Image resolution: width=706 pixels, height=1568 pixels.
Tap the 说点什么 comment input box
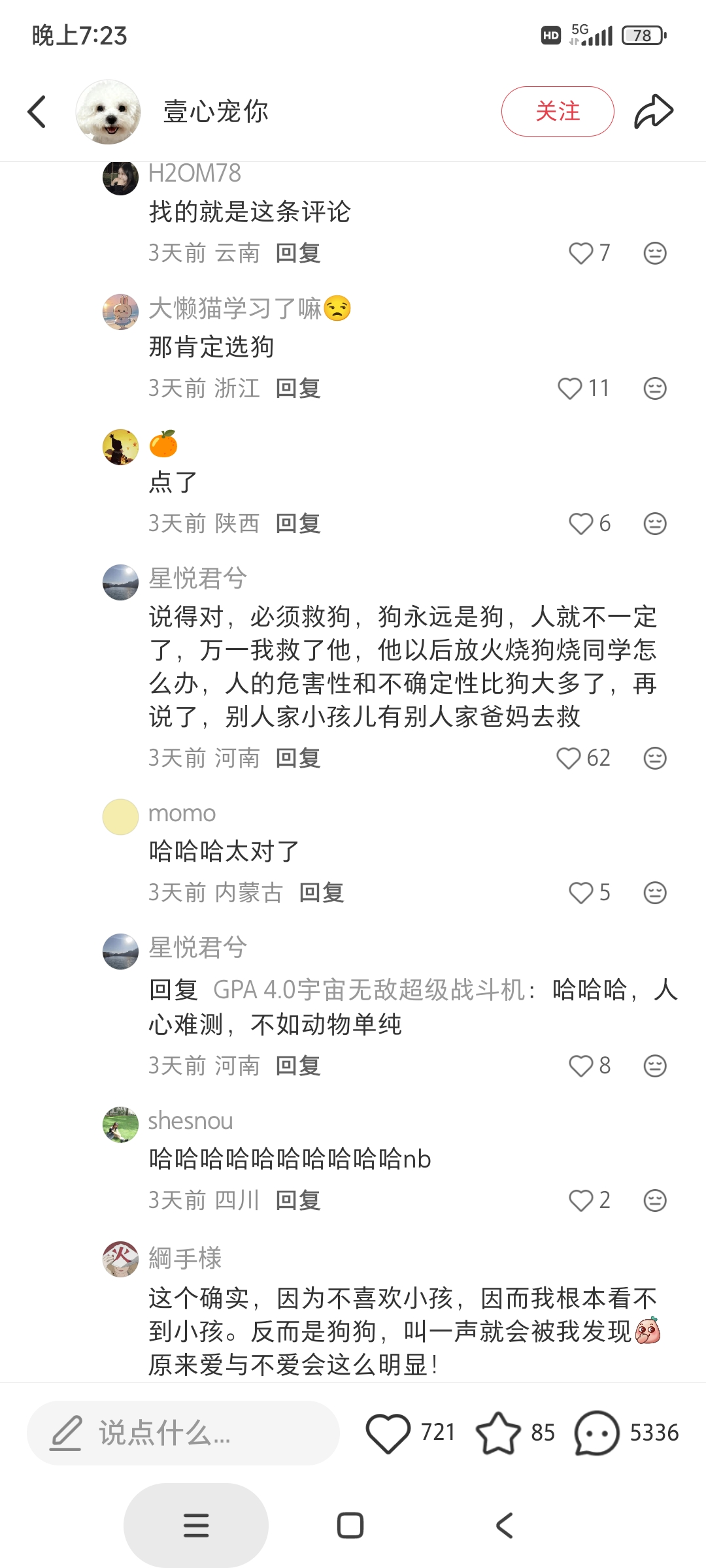(x=183, y=1433)
